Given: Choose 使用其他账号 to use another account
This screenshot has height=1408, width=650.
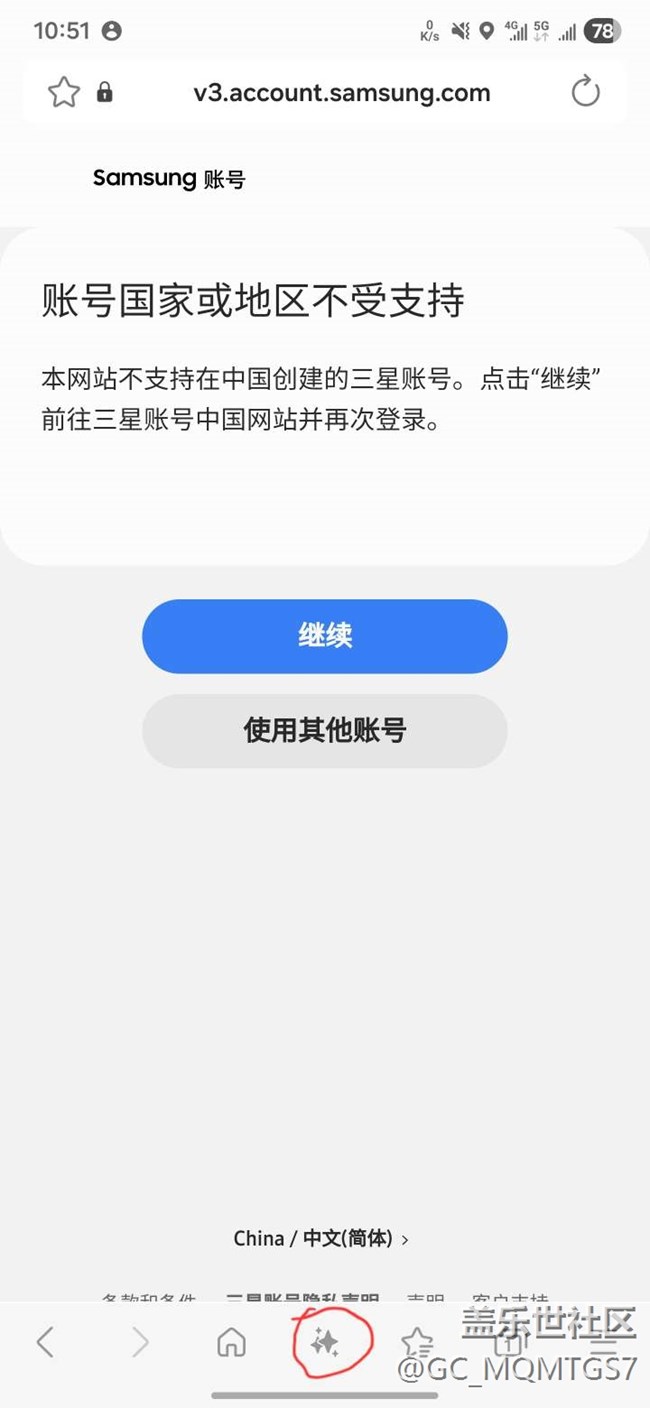Looking at the screenshot, I should click(325, 731).
